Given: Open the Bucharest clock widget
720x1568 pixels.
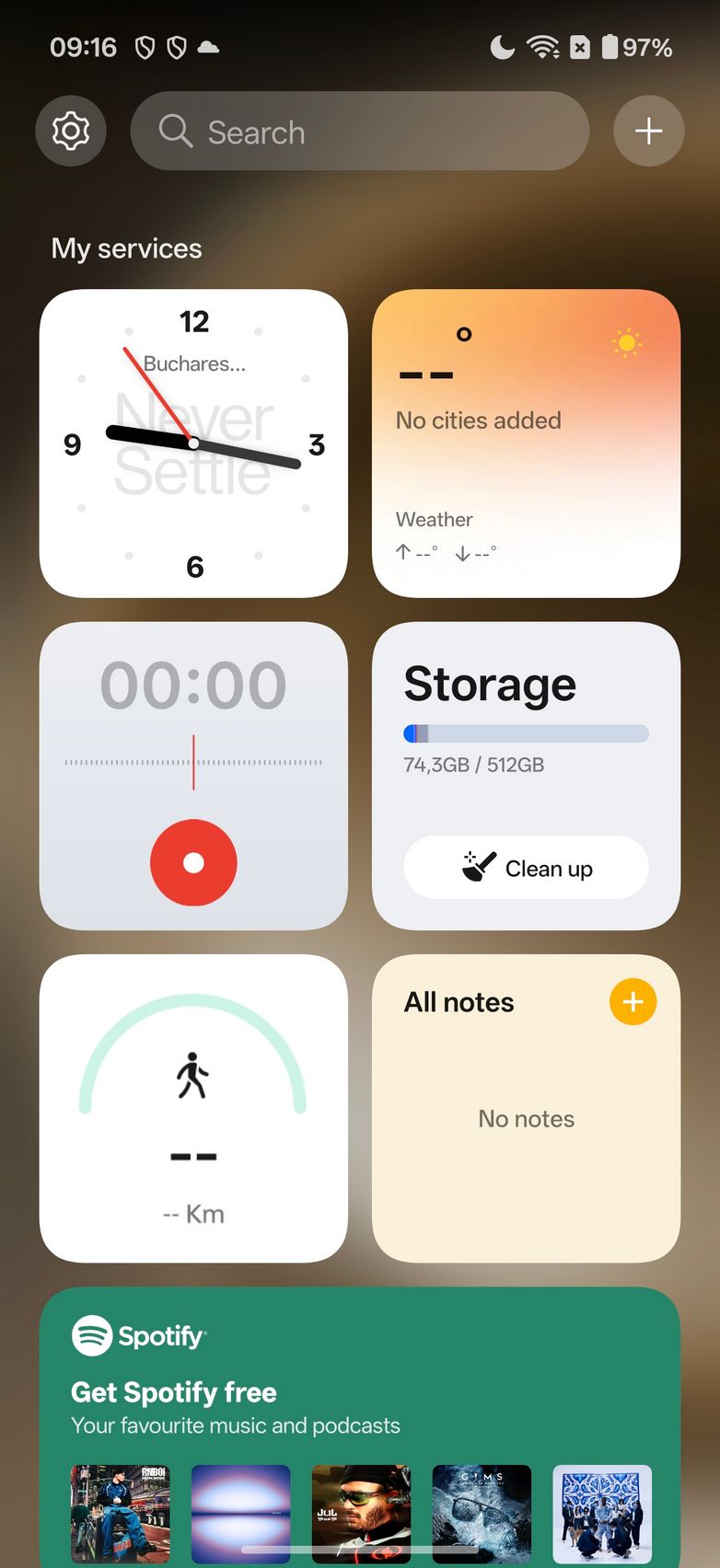Looking at the screenshot, I should tap(193, 444).
